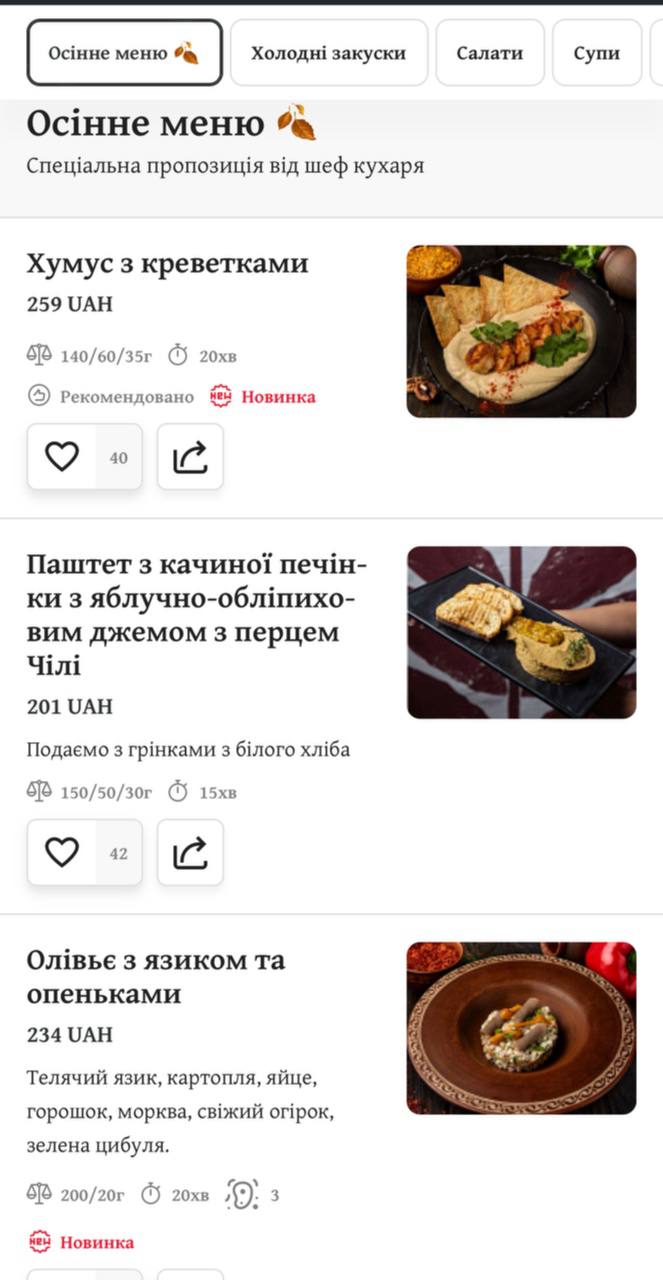Viewport: 663px width, 1280px height.
Task: Switch to the Холодні закуски tab
Action: pyautogui.click(x=329, y=53)
